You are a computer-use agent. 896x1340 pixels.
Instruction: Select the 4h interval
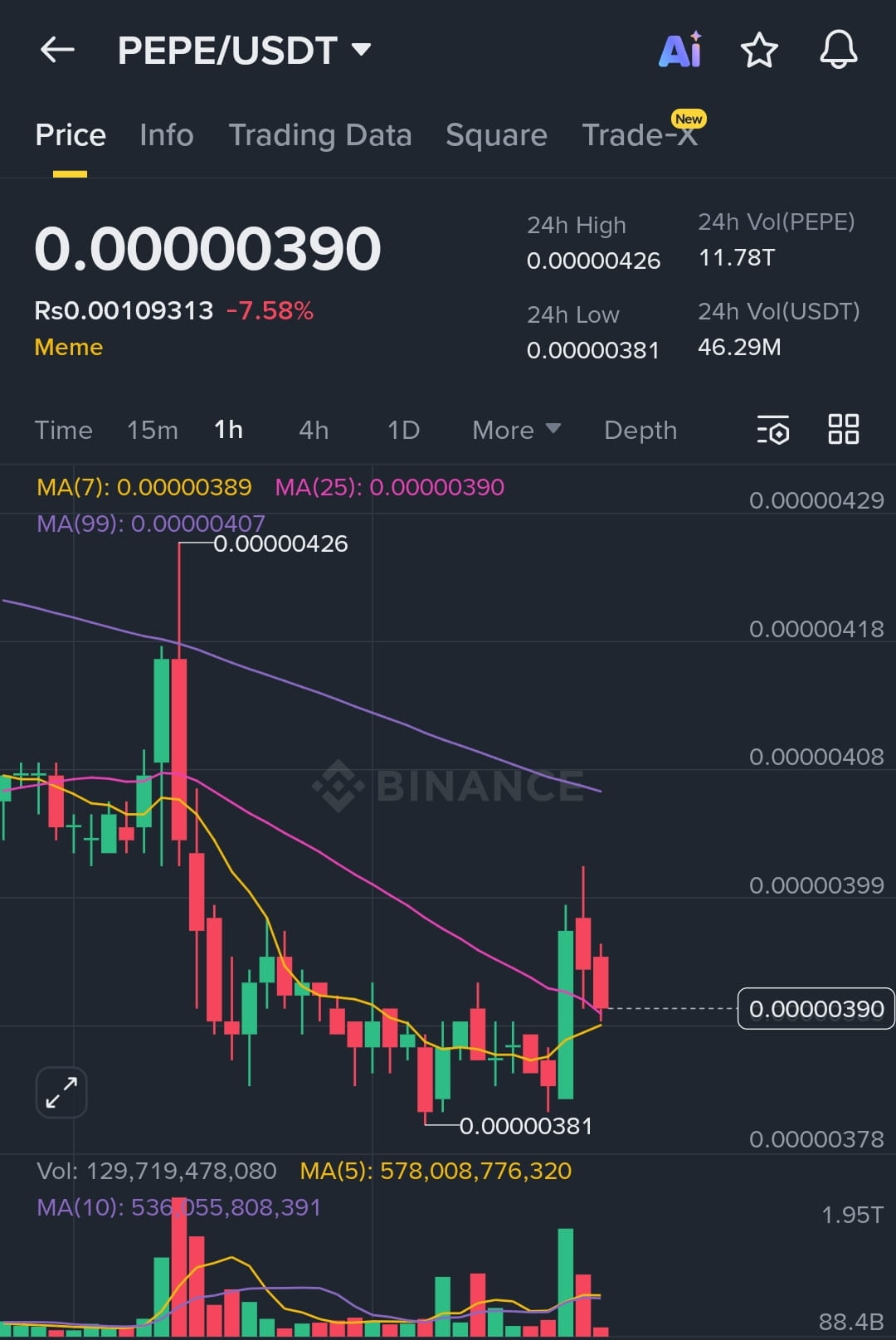314,430
